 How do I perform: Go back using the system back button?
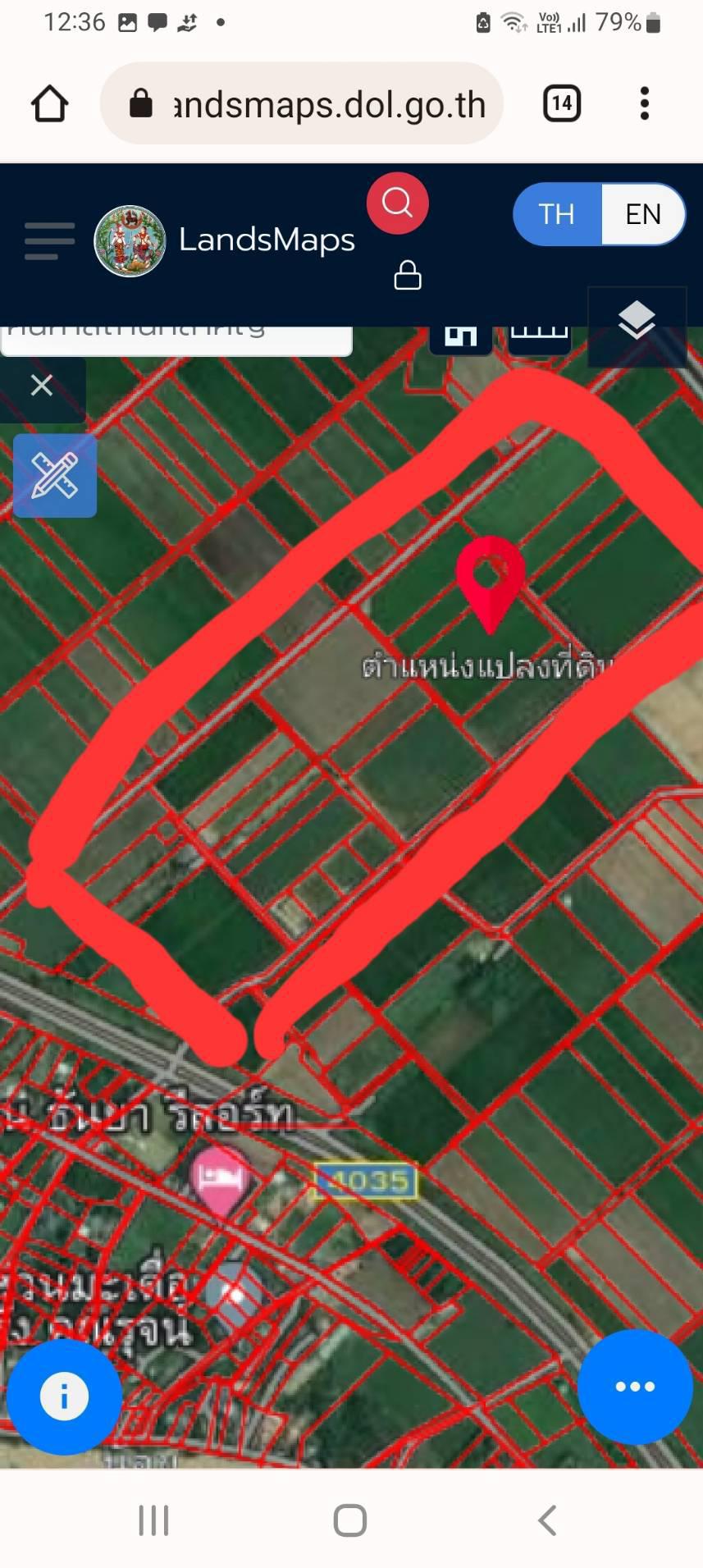coord(547,1520)
